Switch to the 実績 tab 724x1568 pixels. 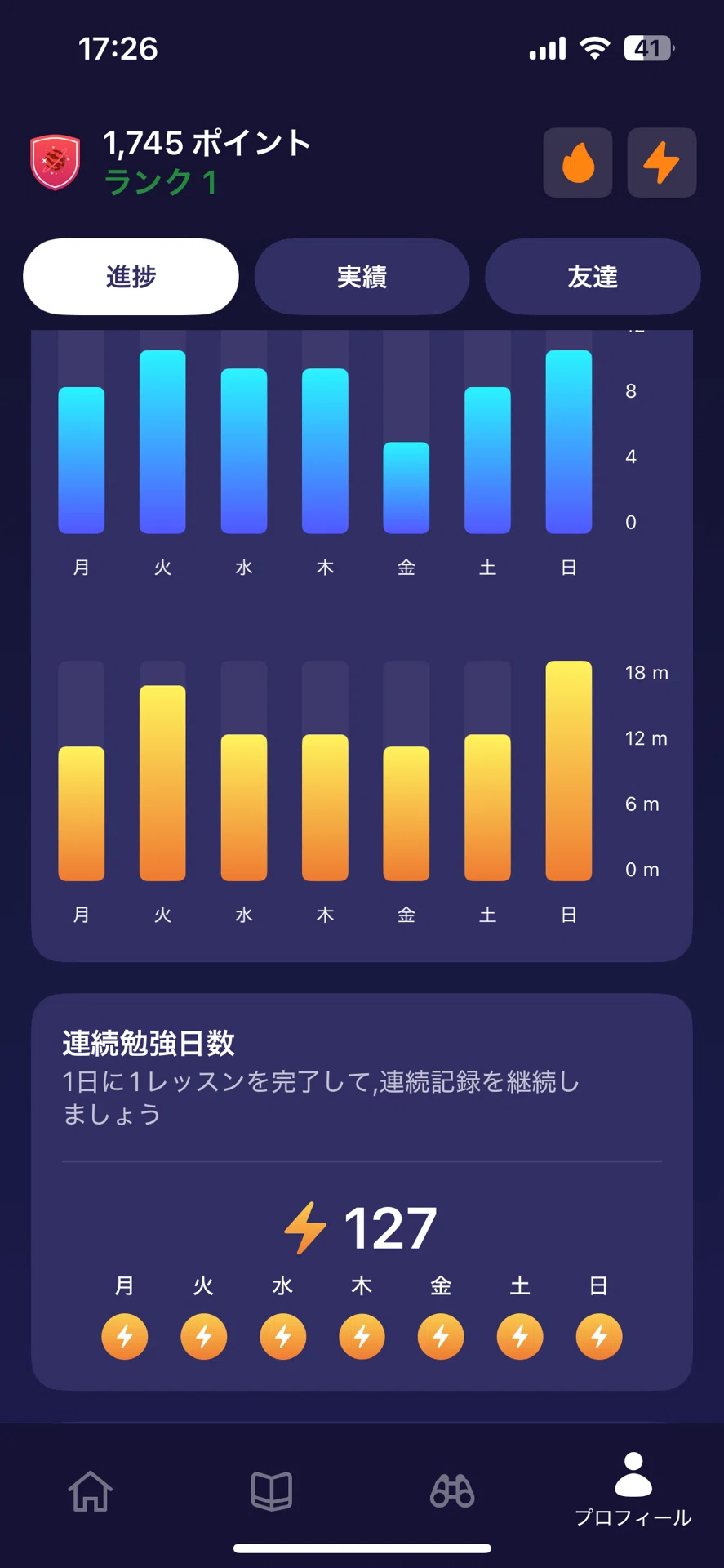coord(362,277)
